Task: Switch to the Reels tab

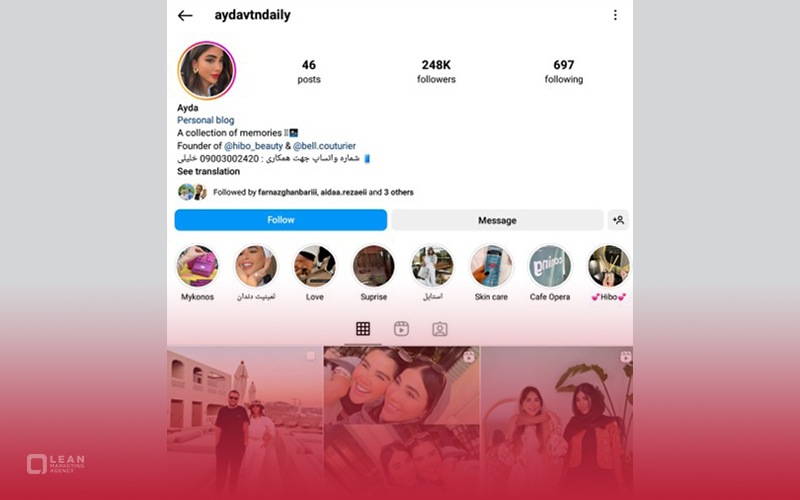Action: [x=401, y=328]
